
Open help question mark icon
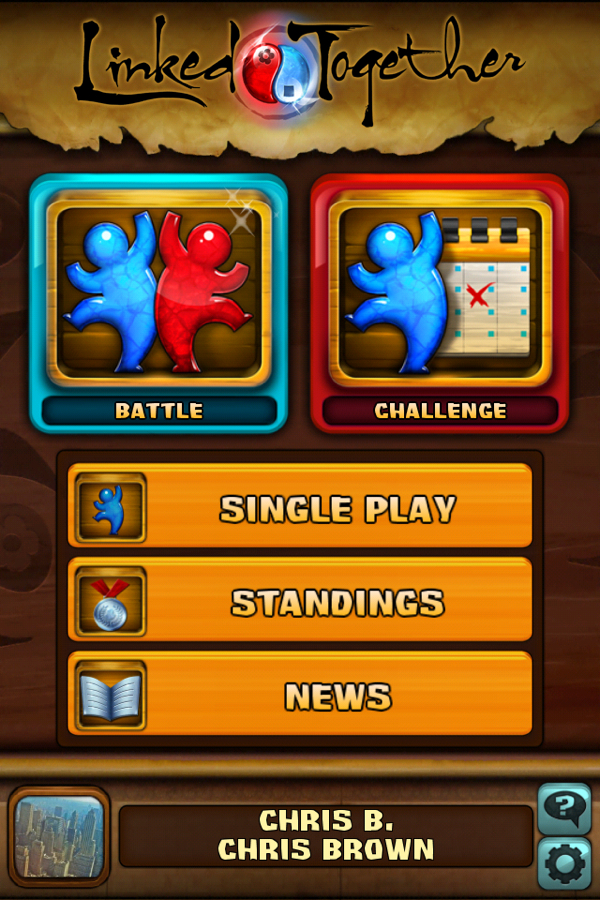click(564, 809)
